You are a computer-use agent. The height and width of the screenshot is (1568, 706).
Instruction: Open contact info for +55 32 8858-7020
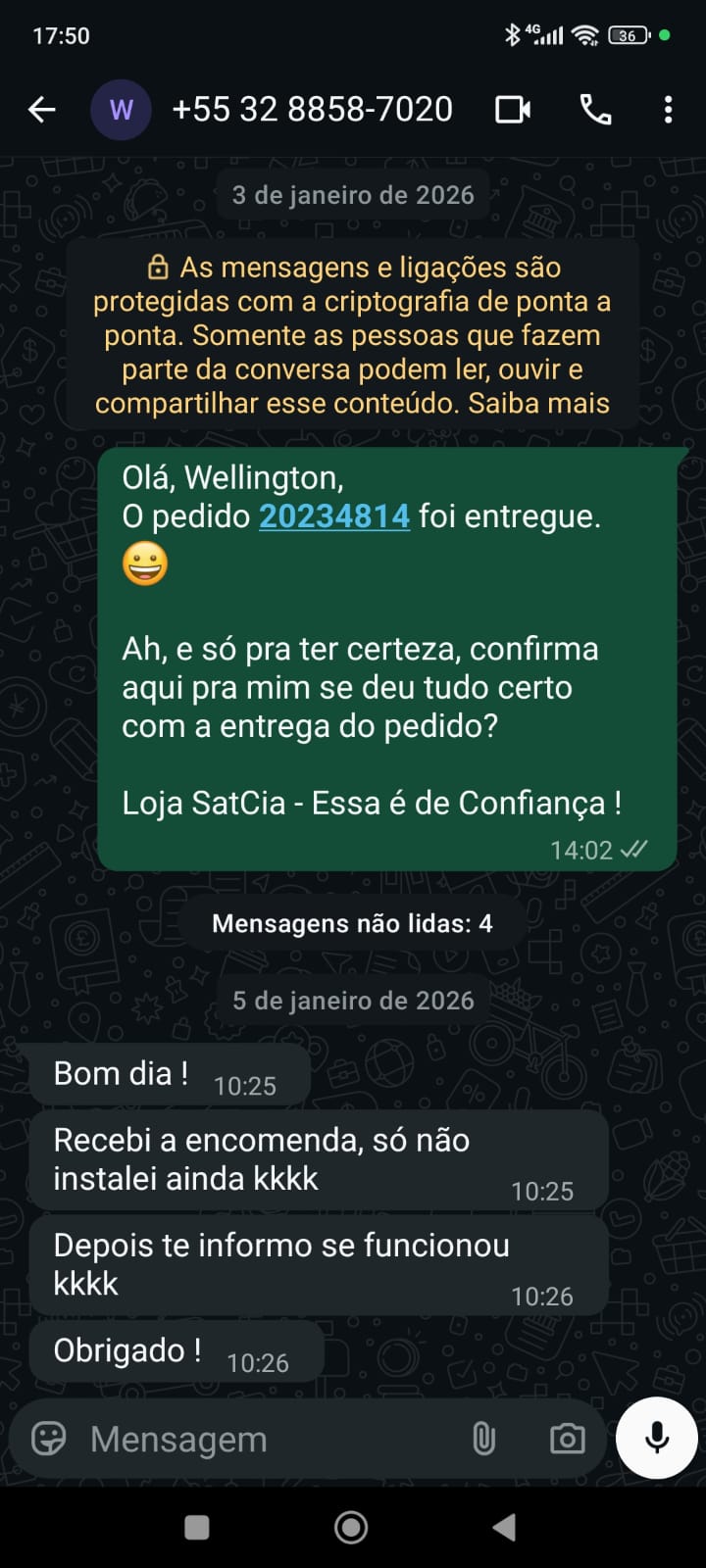[x=312, y=110]
